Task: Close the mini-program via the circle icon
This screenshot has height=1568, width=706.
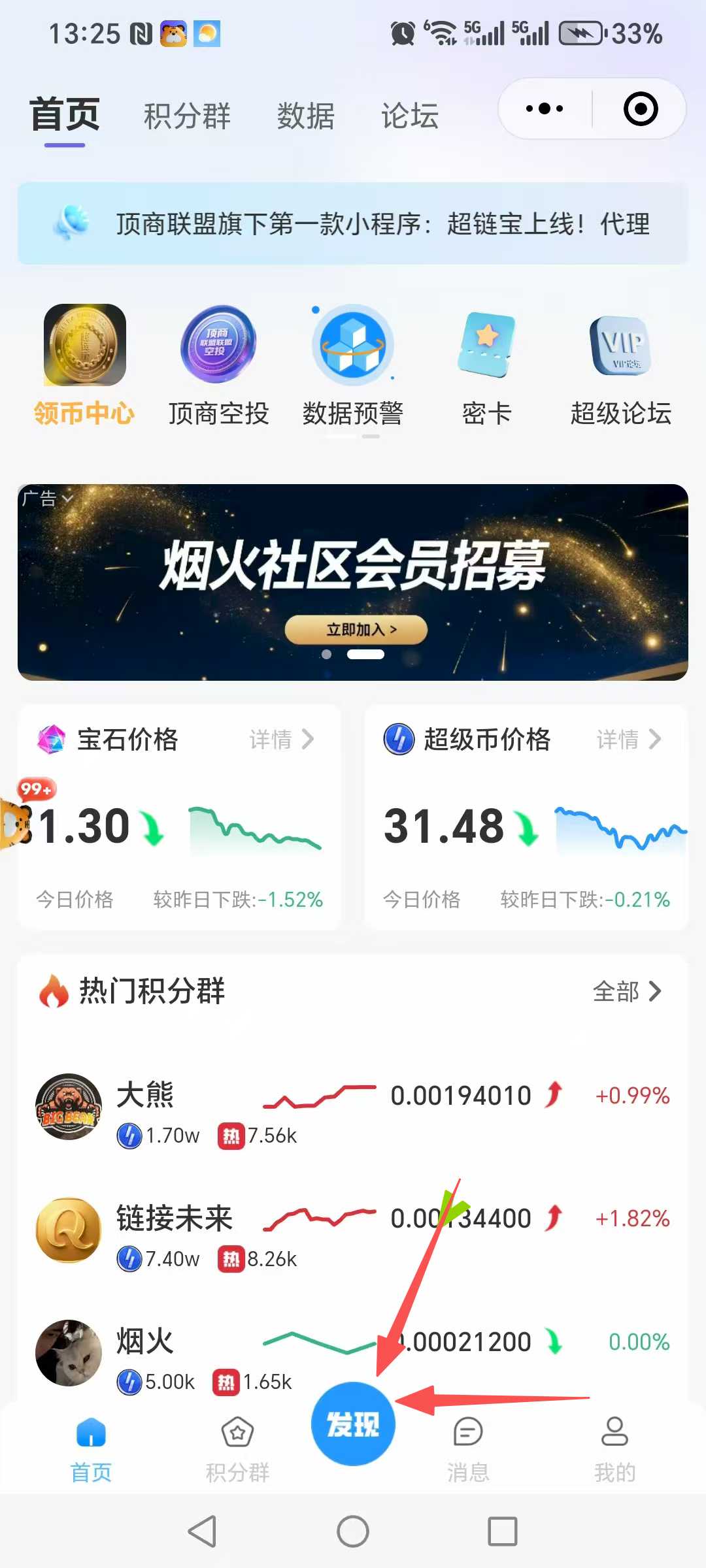Action: click(640, 109)
